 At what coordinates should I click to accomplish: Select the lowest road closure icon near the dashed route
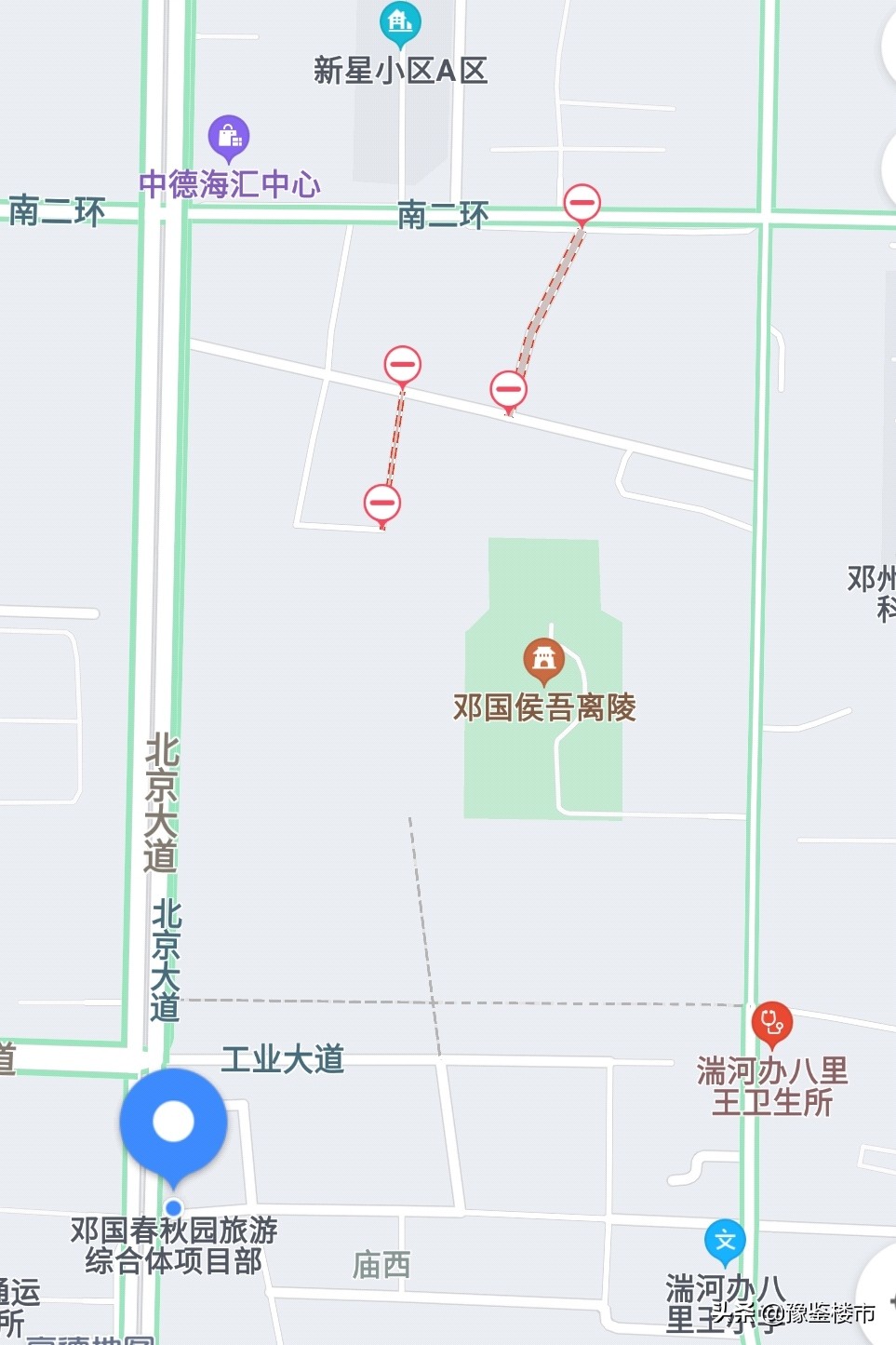click(381, 501)
